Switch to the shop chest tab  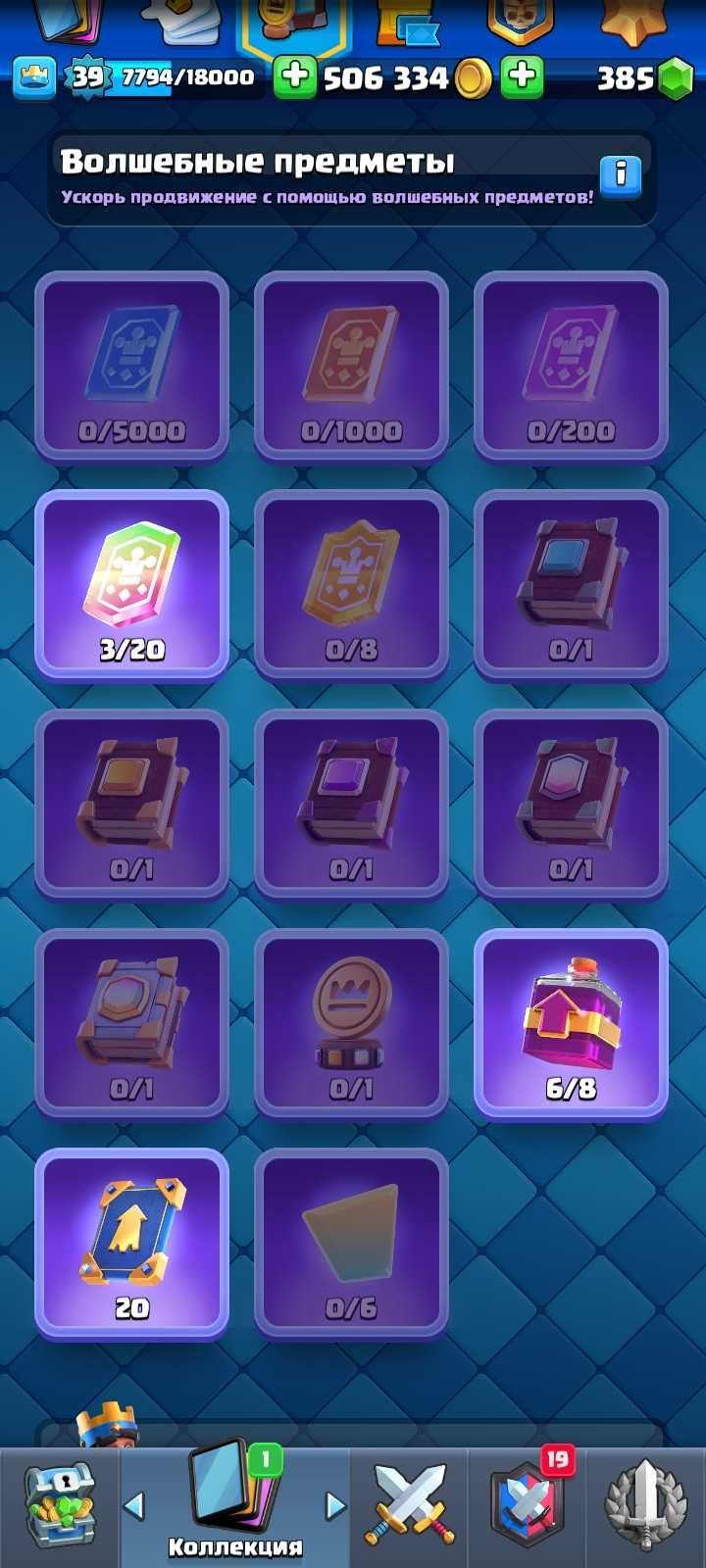coord(59,1506)
